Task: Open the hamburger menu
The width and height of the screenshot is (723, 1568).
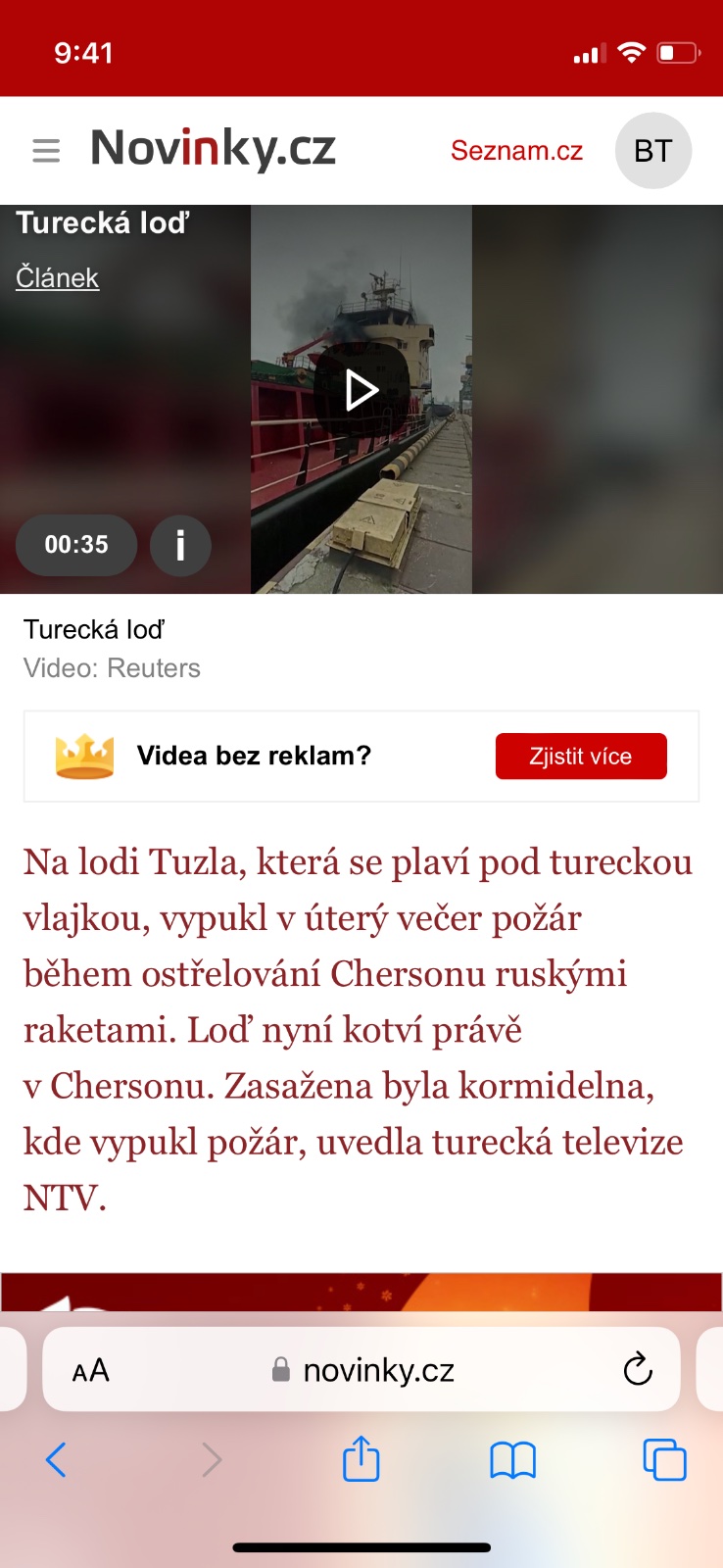Action: (x=46, y=151)
